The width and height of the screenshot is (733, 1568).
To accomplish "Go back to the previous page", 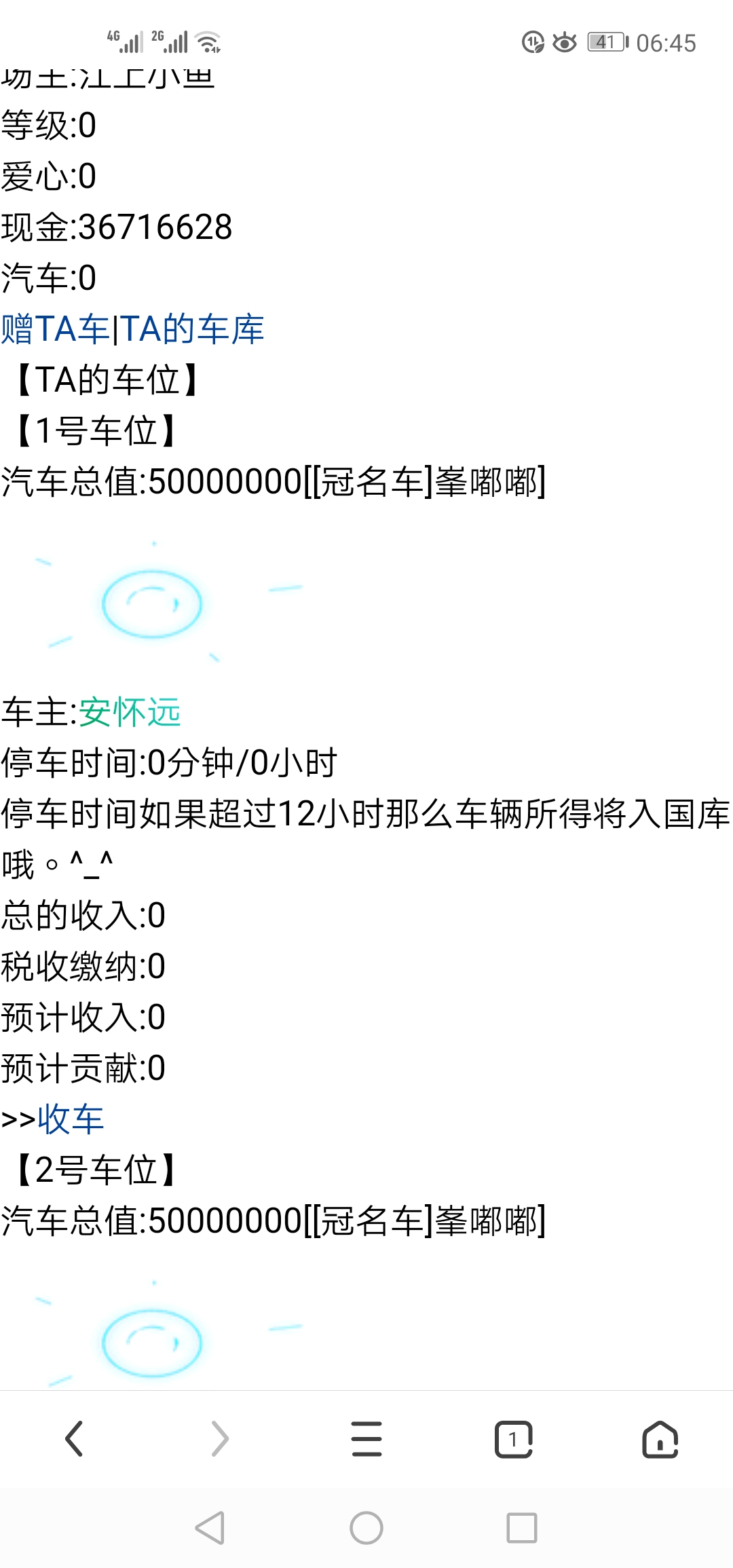I will coord(73,1439).
